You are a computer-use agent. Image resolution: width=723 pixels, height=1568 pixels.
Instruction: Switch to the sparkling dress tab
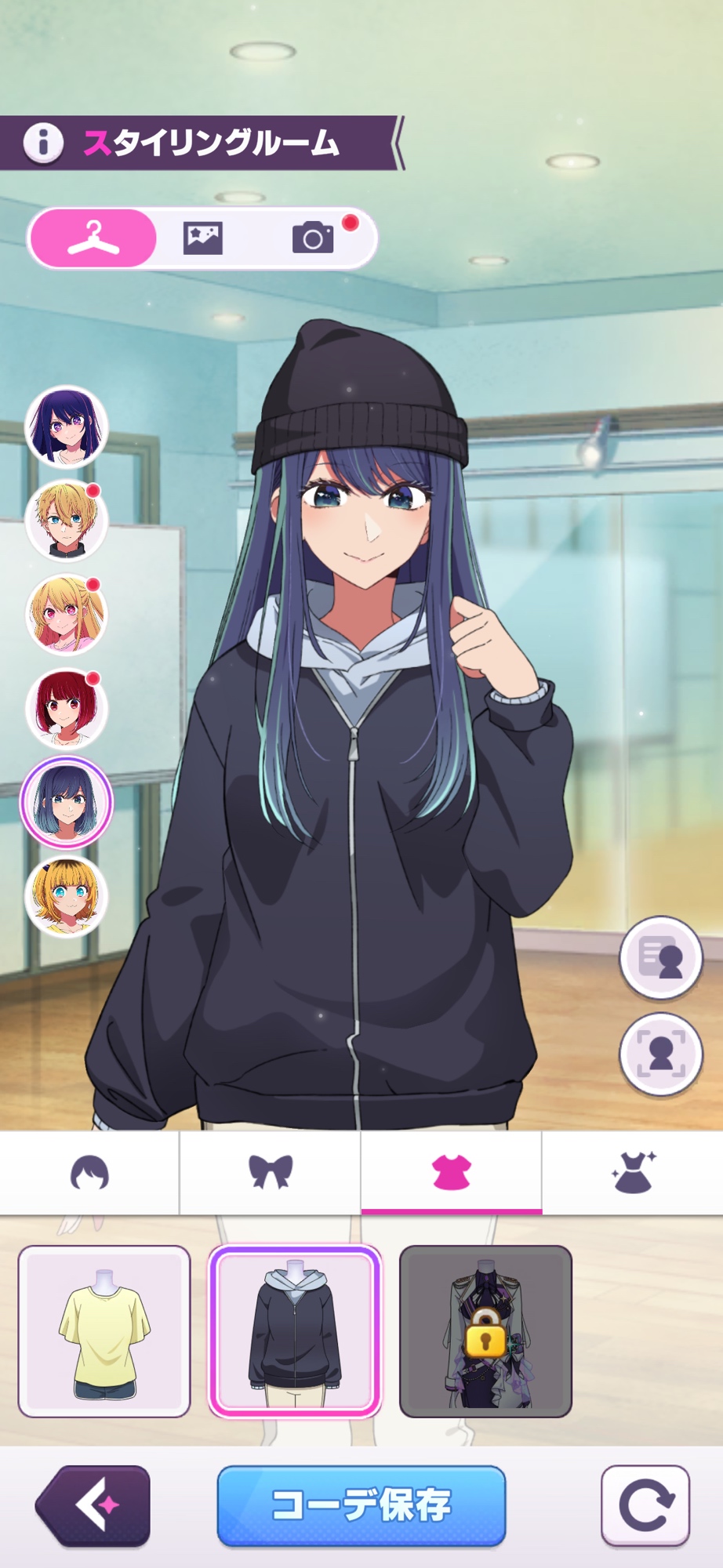pyautogui.click(x=633, y=1174)
